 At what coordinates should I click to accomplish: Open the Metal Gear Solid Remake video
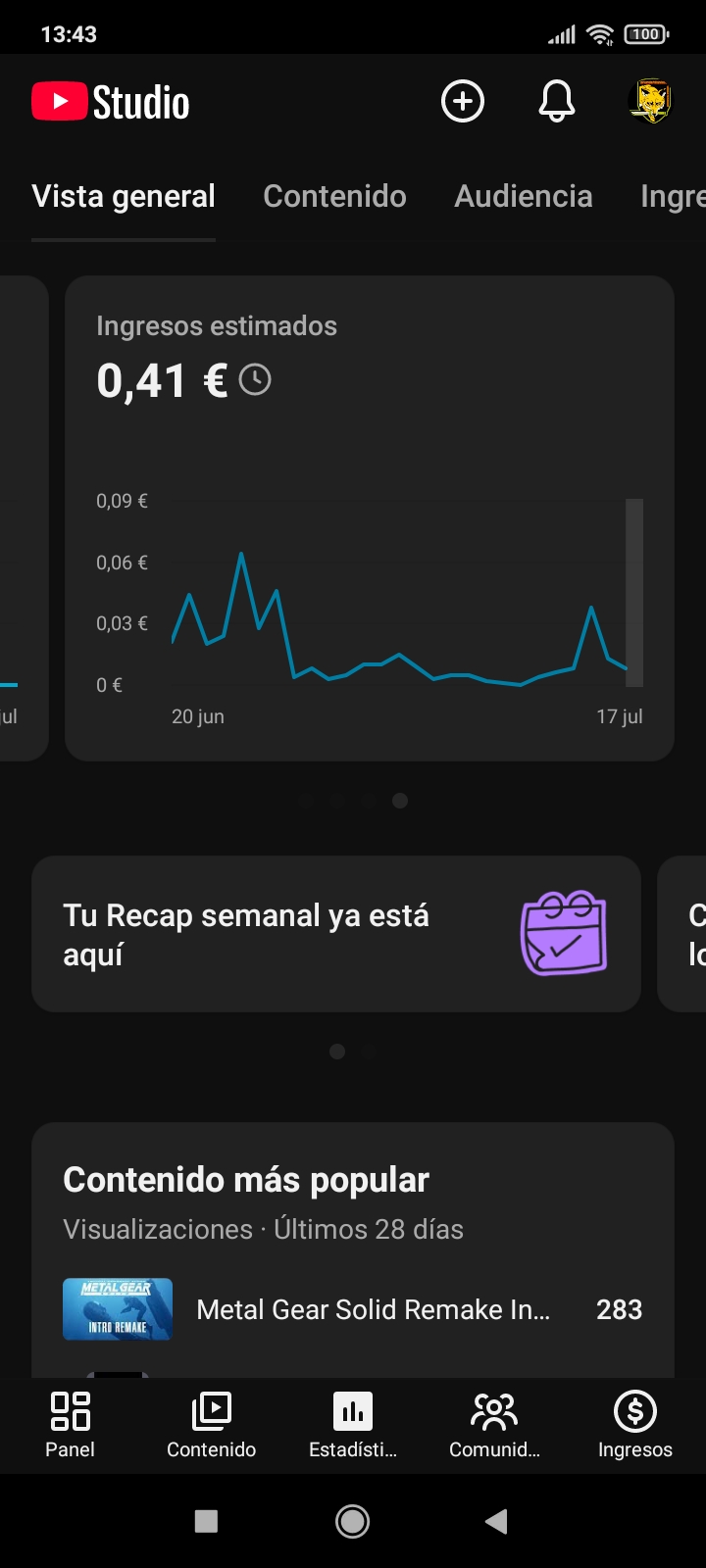(x=353, y=1309)
